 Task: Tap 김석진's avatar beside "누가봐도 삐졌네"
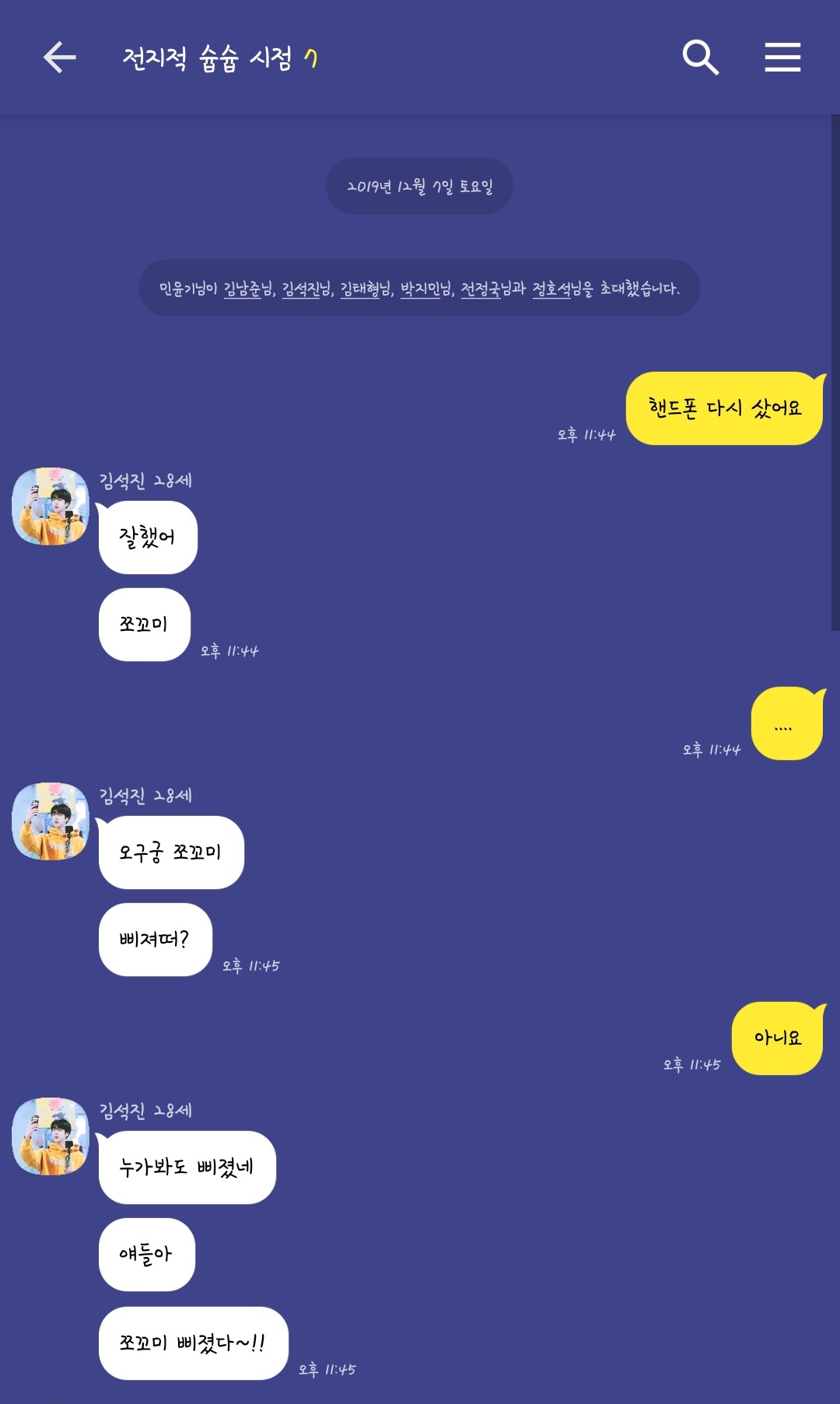(51, 1136)
